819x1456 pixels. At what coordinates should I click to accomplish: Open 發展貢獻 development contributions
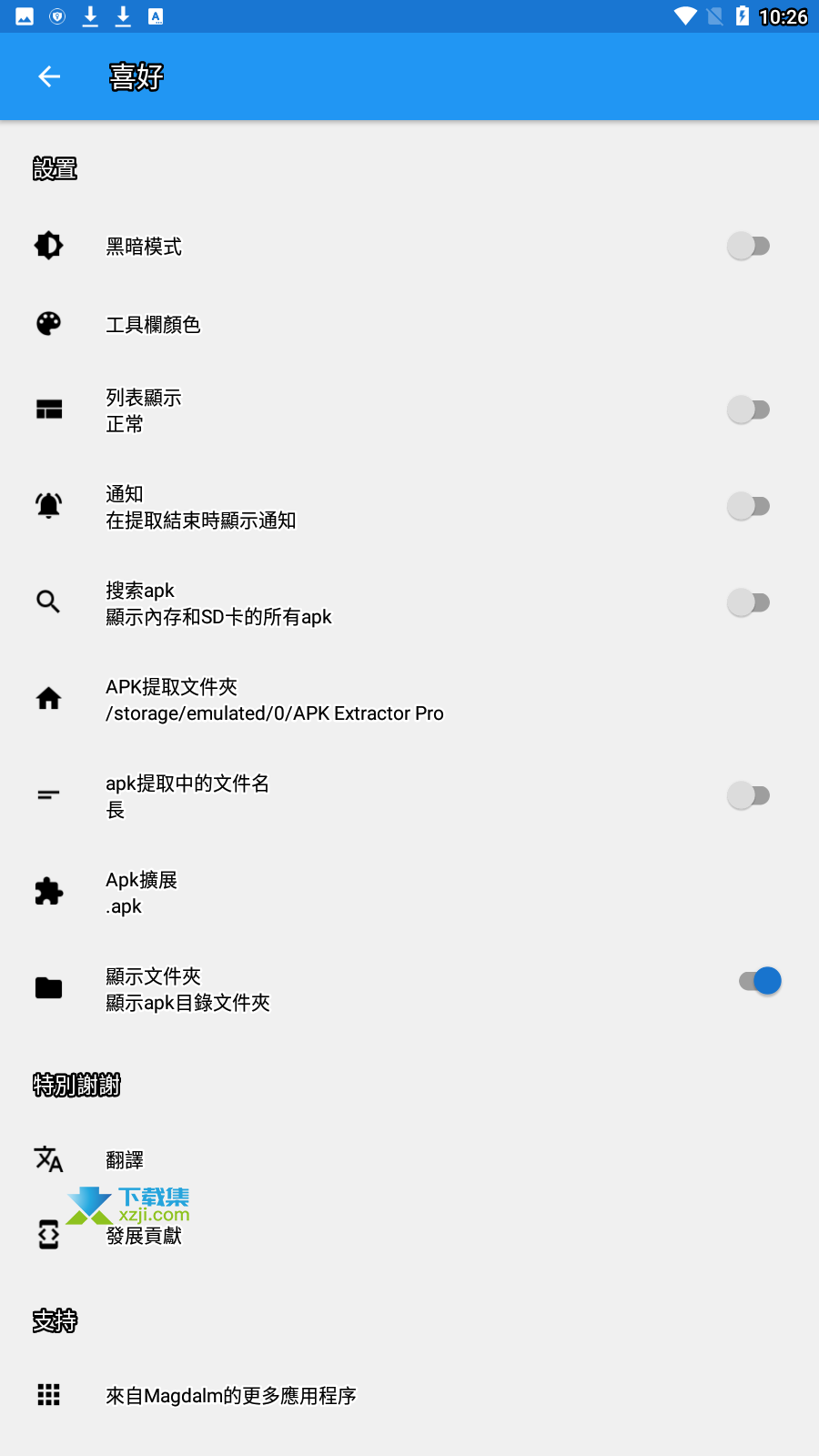409,1235
